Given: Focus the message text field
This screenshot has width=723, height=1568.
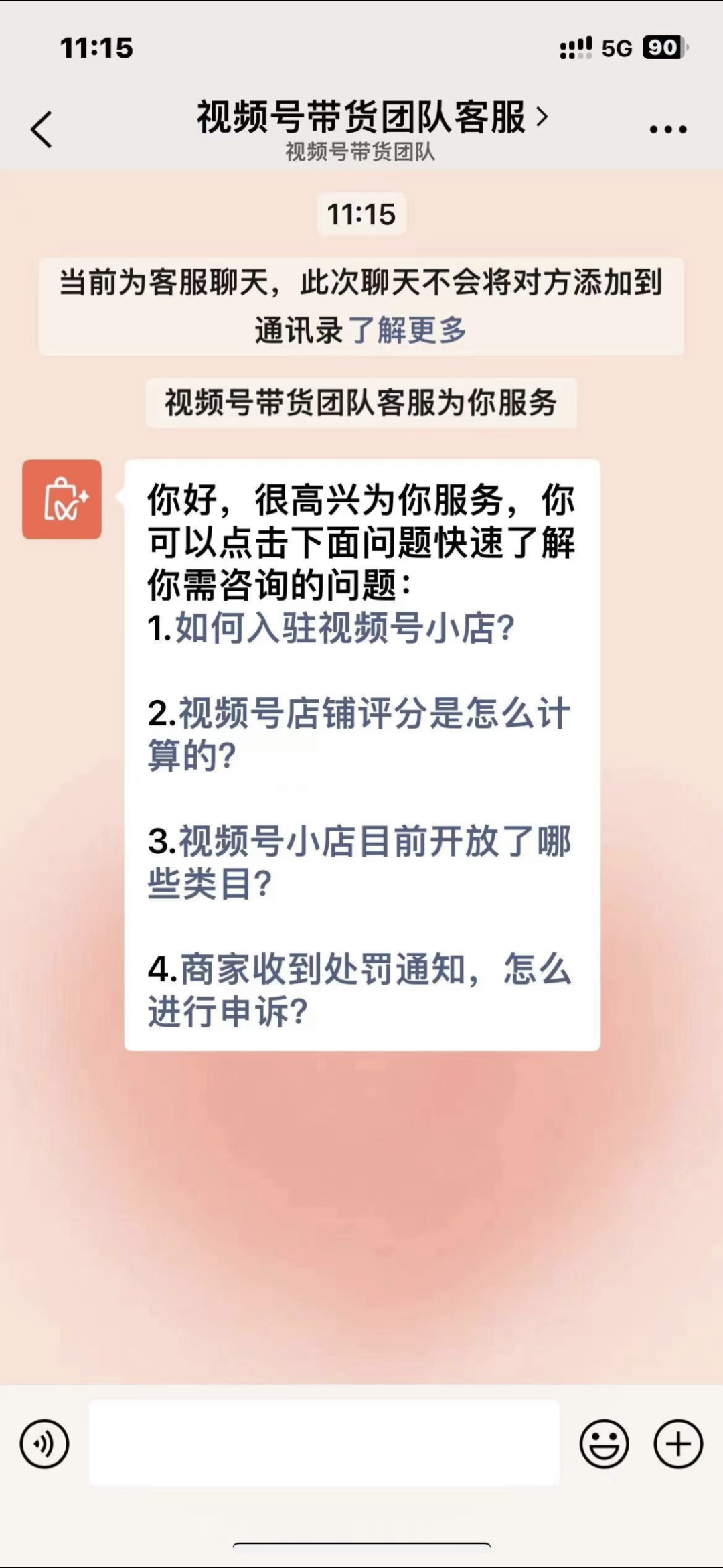Looking at the screenshot, I should (x=324, y=1443).
